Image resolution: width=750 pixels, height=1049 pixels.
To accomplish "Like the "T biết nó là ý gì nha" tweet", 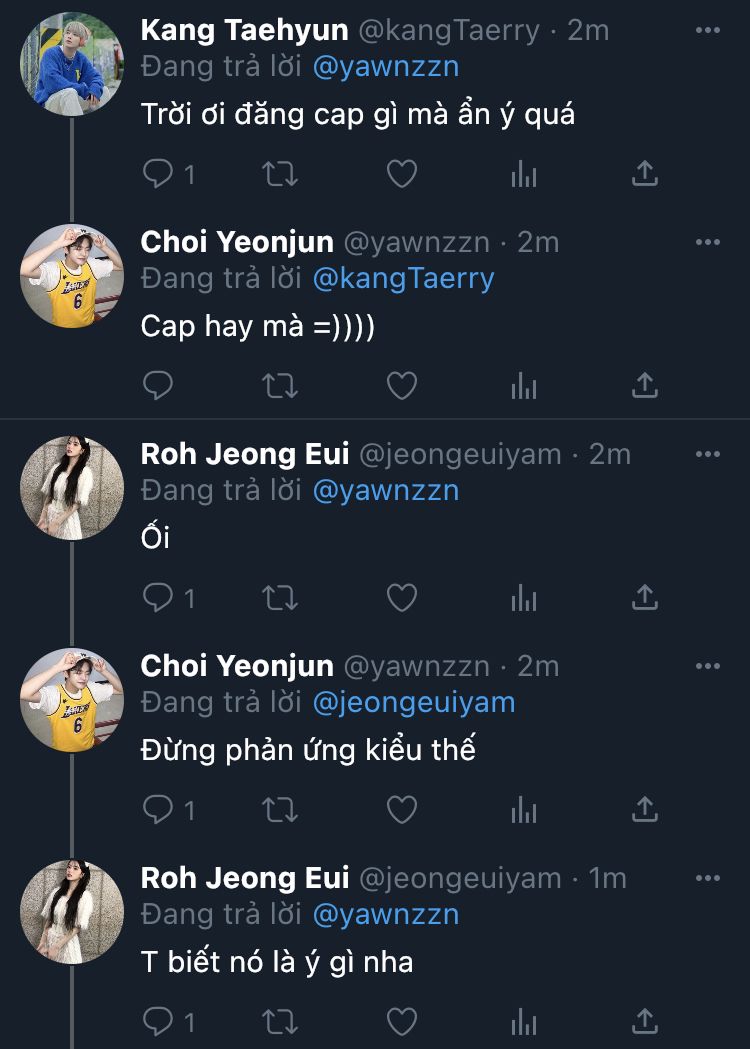I will (x=402, y=1022).
